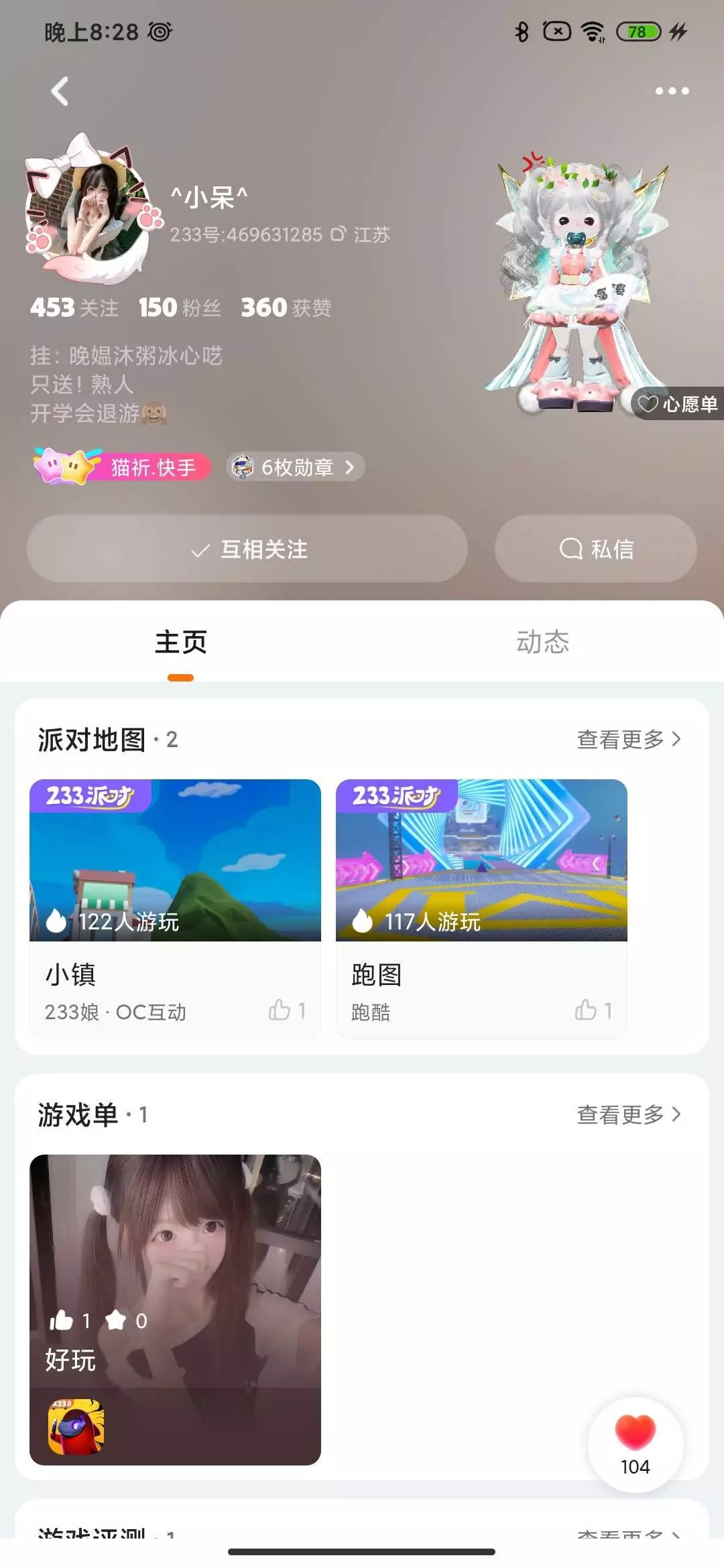Send a 私信 private message
The height and width of the screenshot is (1568, 724).
596,549
